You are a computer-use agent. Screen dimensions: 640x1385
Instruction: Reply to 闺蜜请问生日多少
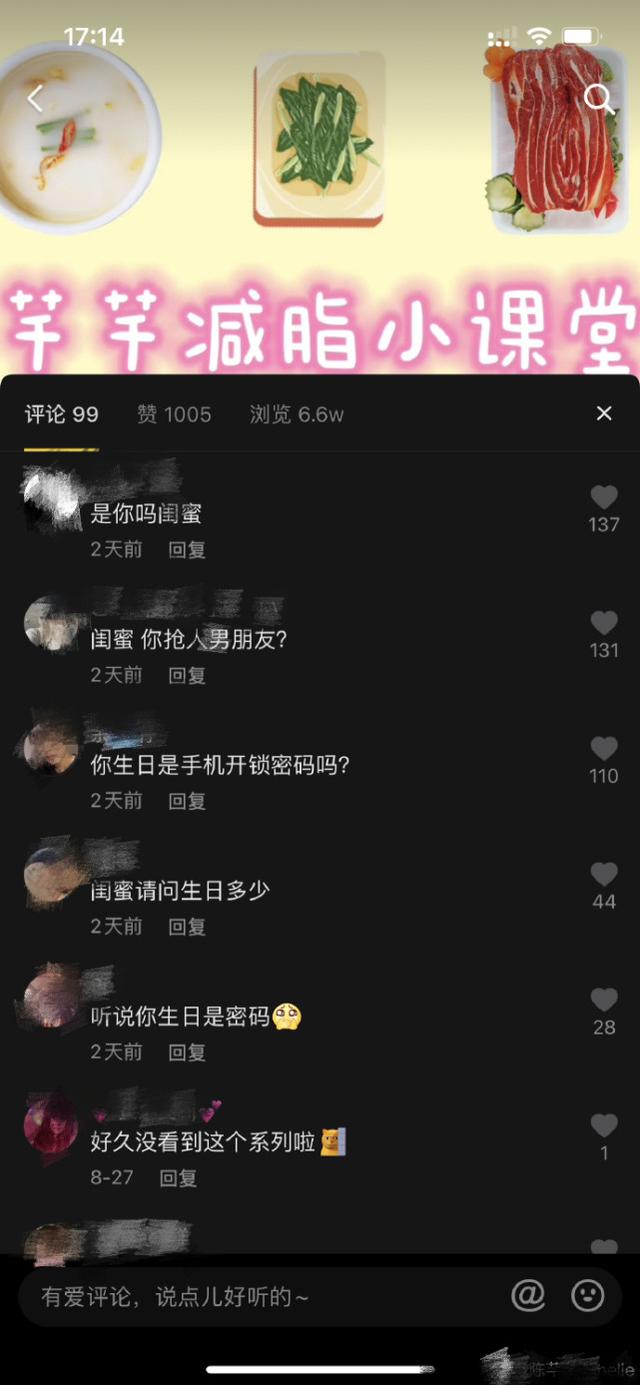pyautogui.click(x=187, y=927)
